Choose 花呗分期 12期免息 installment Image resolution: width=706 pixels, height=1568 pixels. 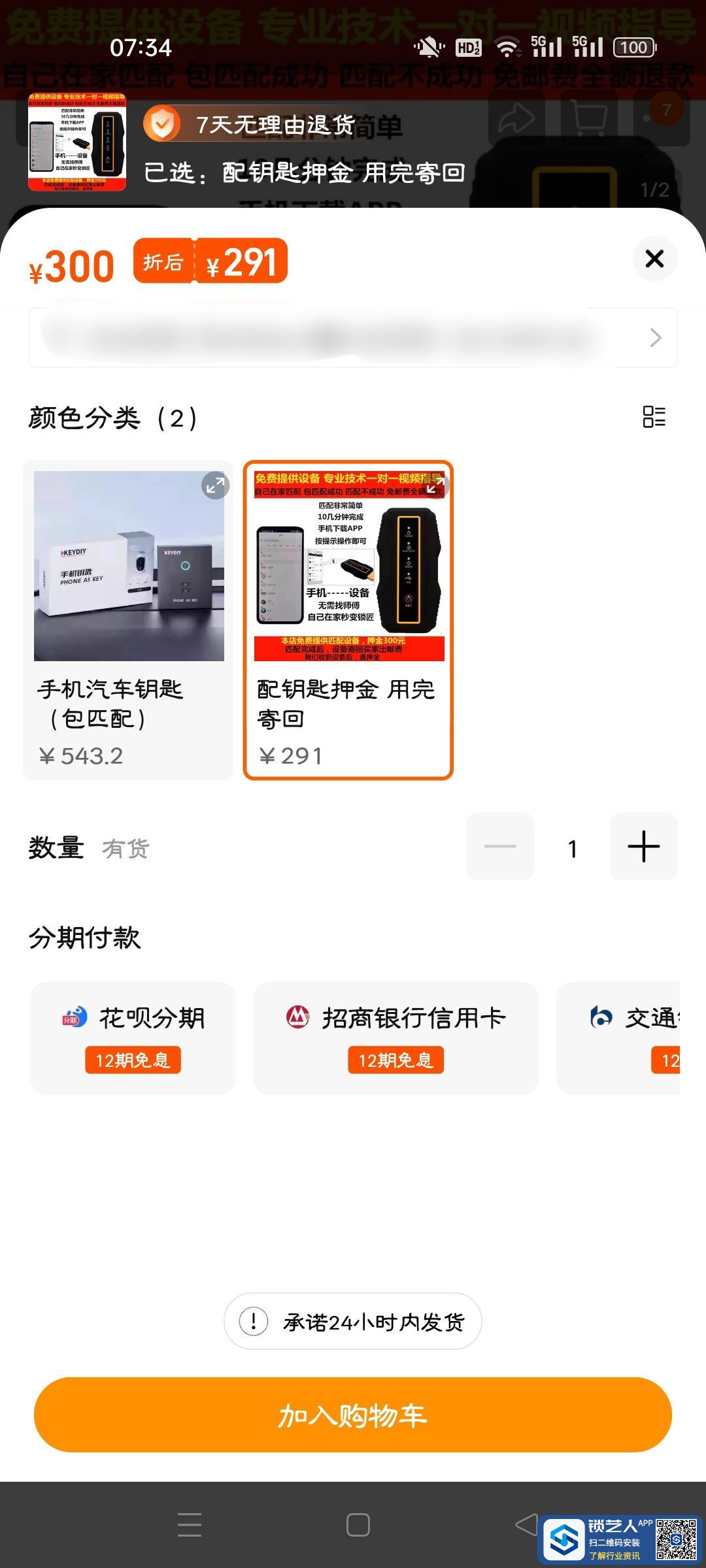coord(133,1037)
